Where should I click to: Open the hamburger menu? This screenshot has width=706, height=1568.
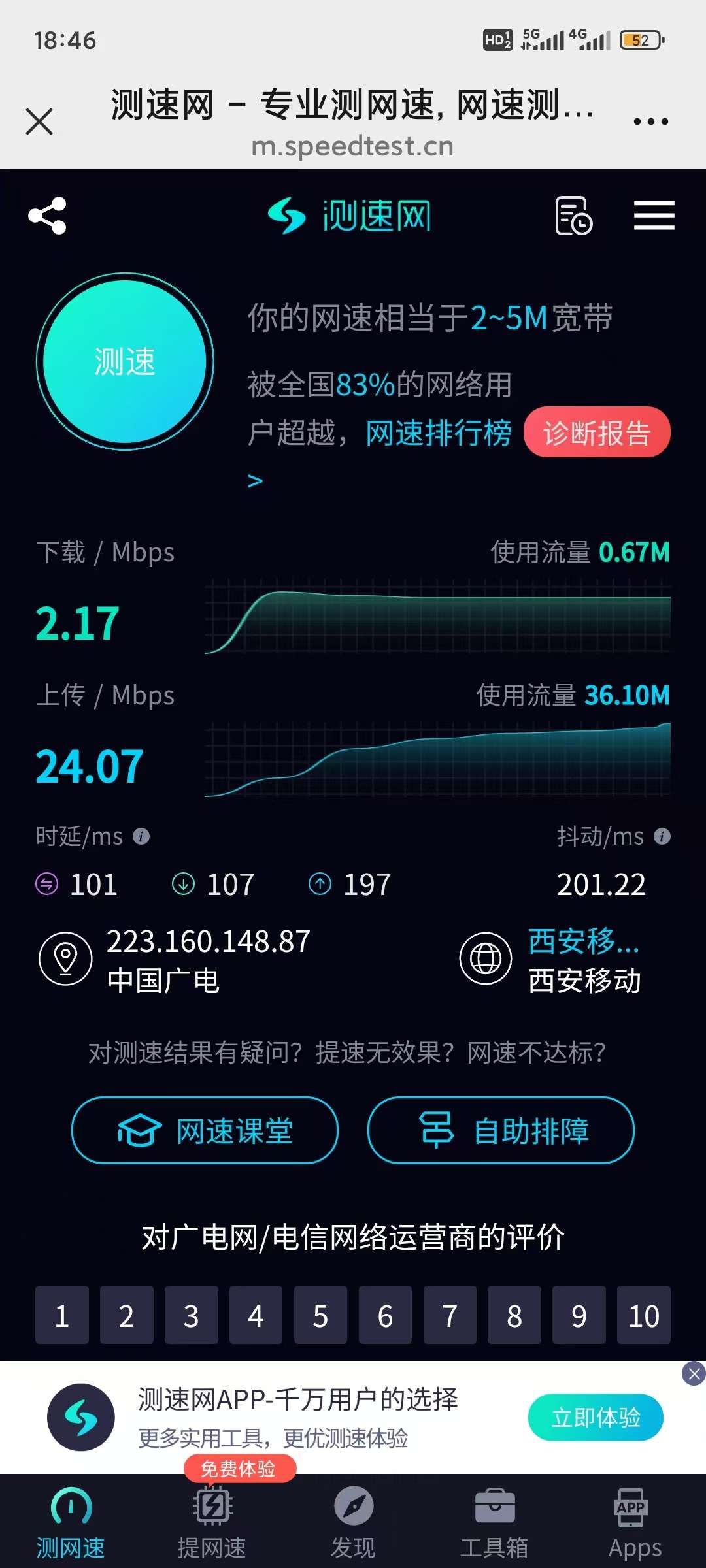(654, 216)
